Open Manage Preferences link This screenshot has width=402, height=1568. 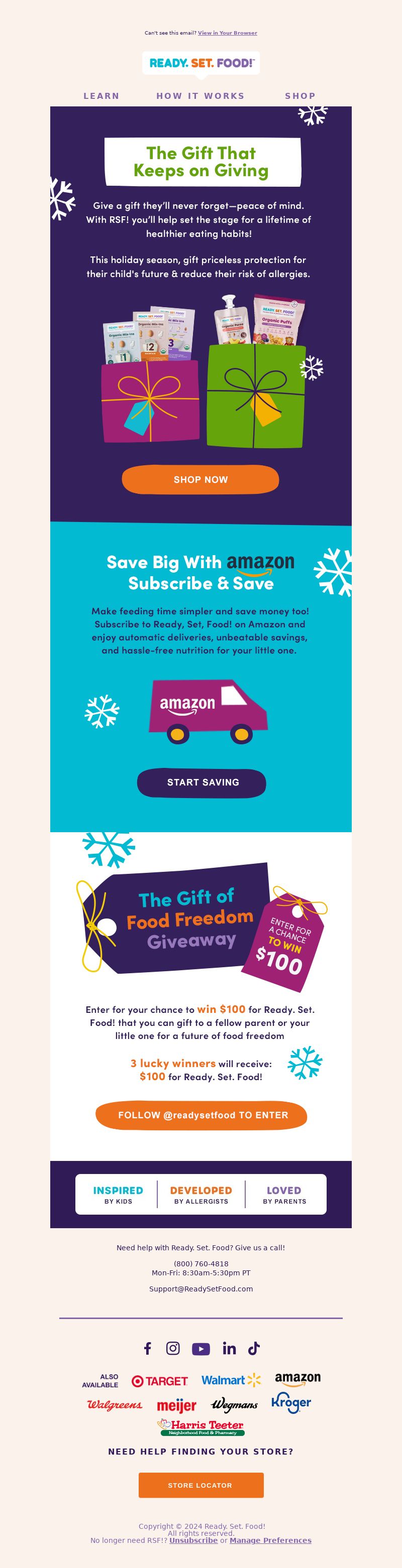(x=270, y=1540)
